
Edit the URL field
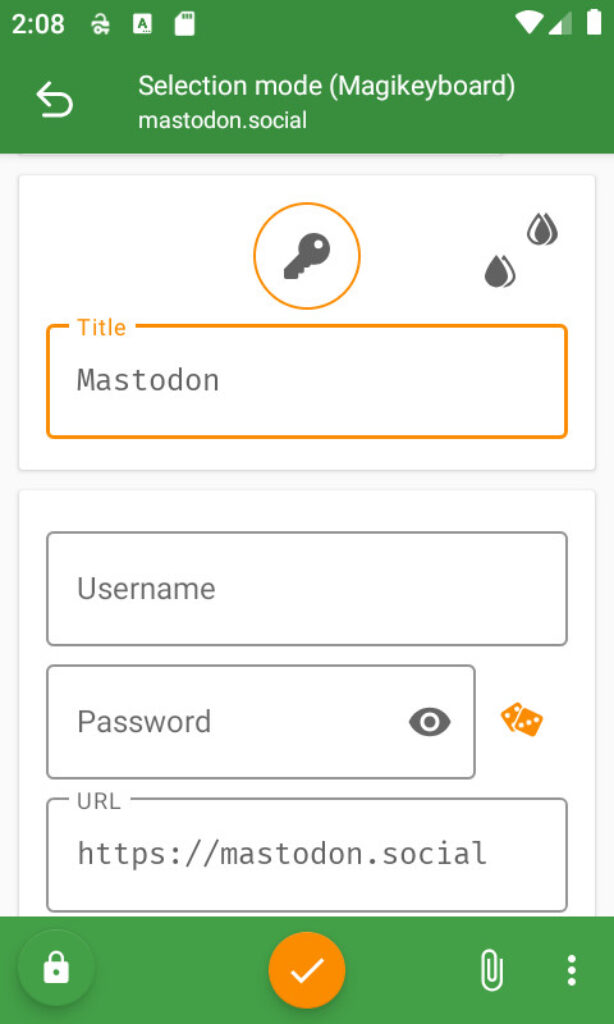[306, 855]
